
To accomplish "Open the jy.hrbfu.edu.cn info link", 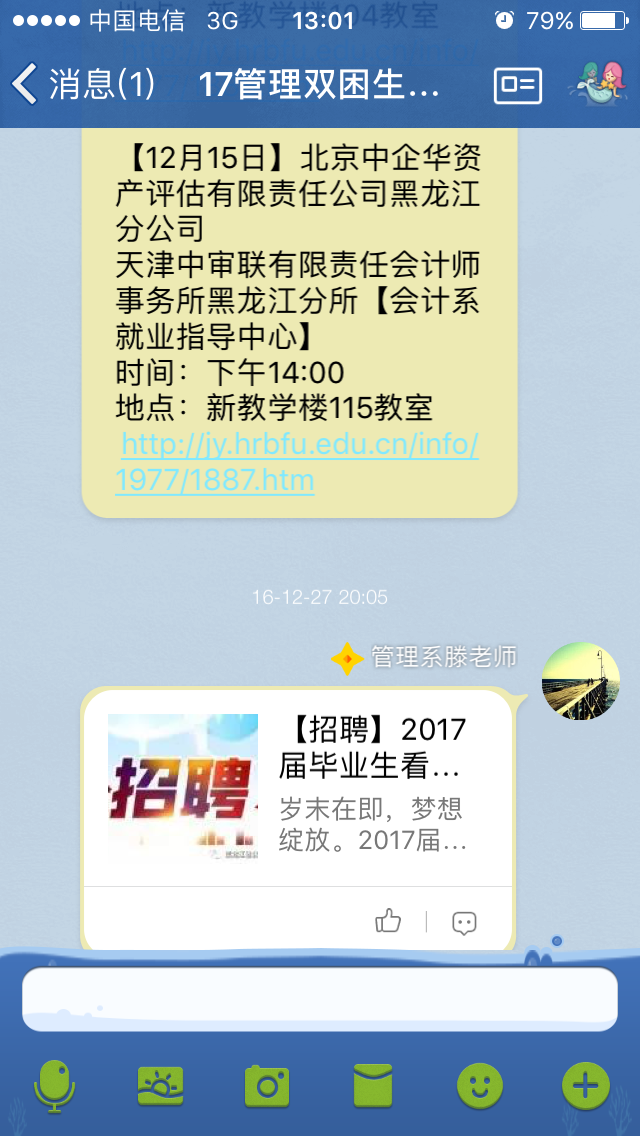I will (298, 461).
